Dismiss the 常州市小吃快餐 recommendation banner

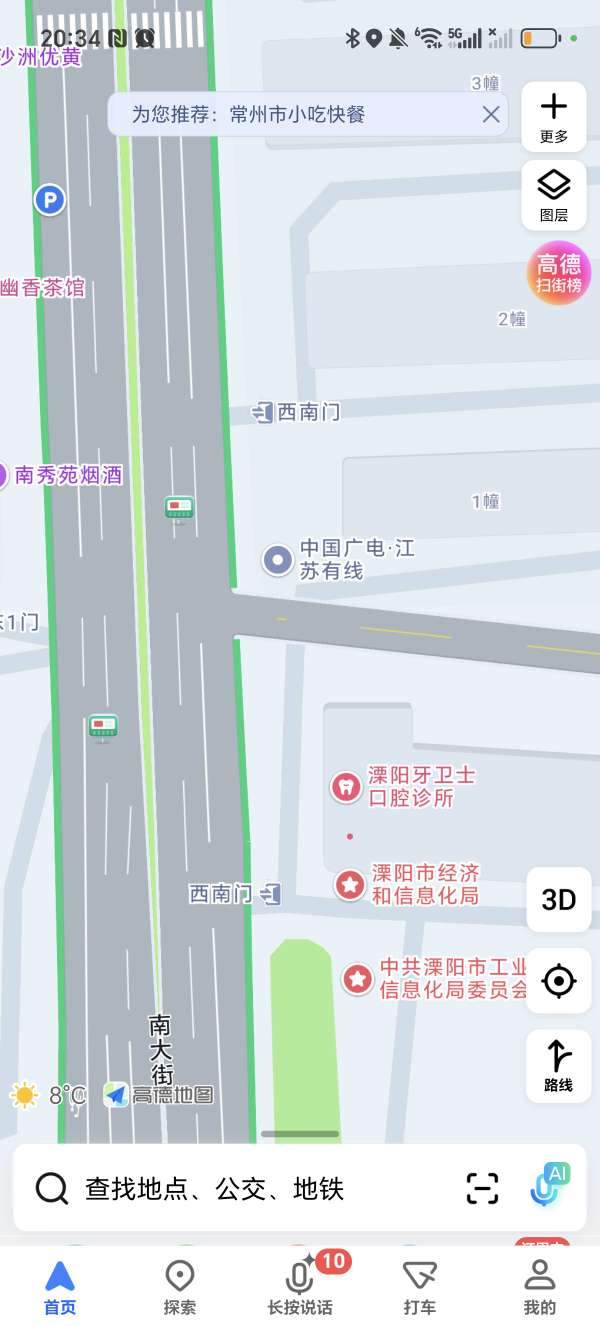tap(491, 114)
